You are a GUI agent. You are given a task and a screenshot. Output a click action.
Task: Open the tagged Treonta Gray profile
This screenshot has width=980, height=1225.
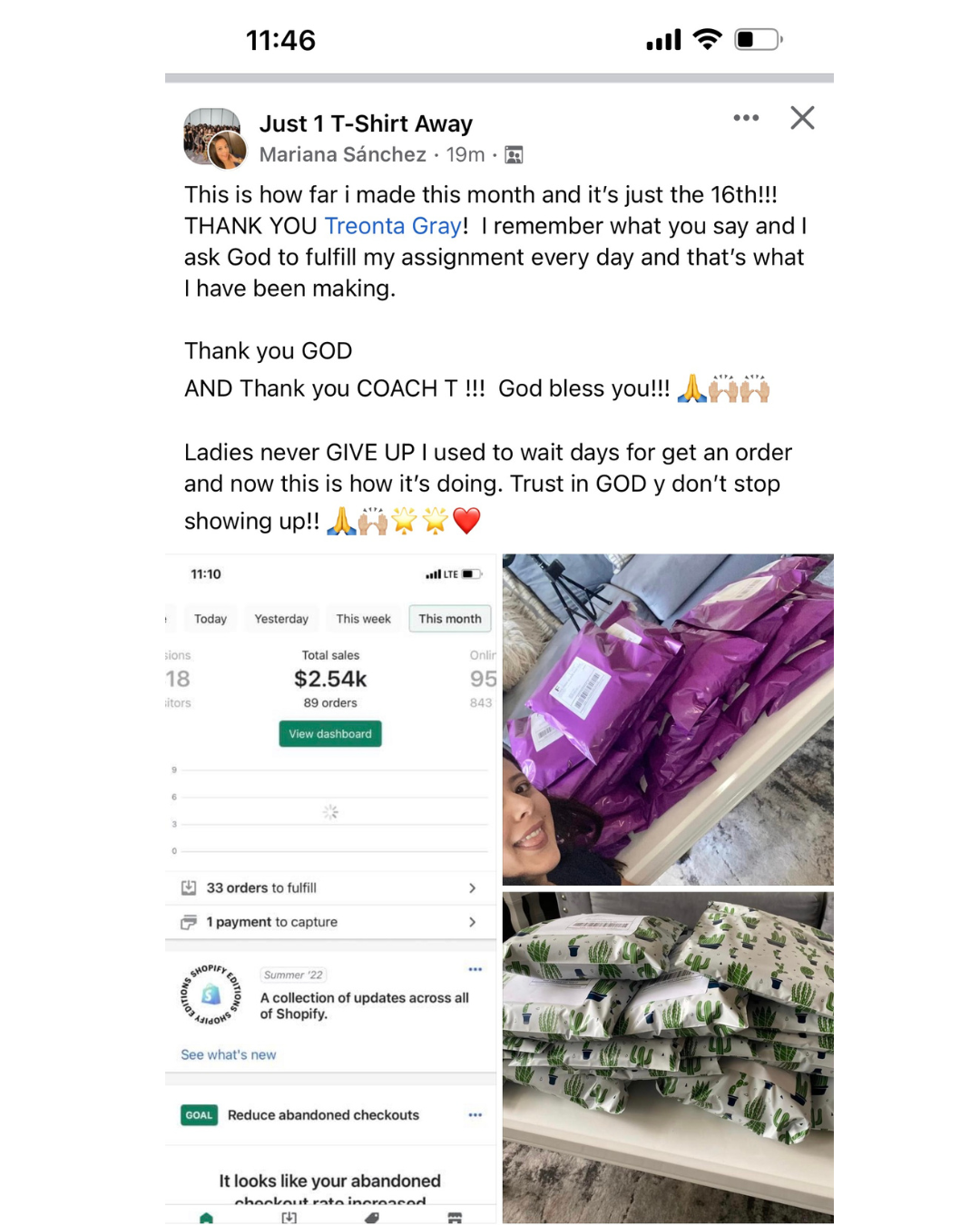click(392, 226)
